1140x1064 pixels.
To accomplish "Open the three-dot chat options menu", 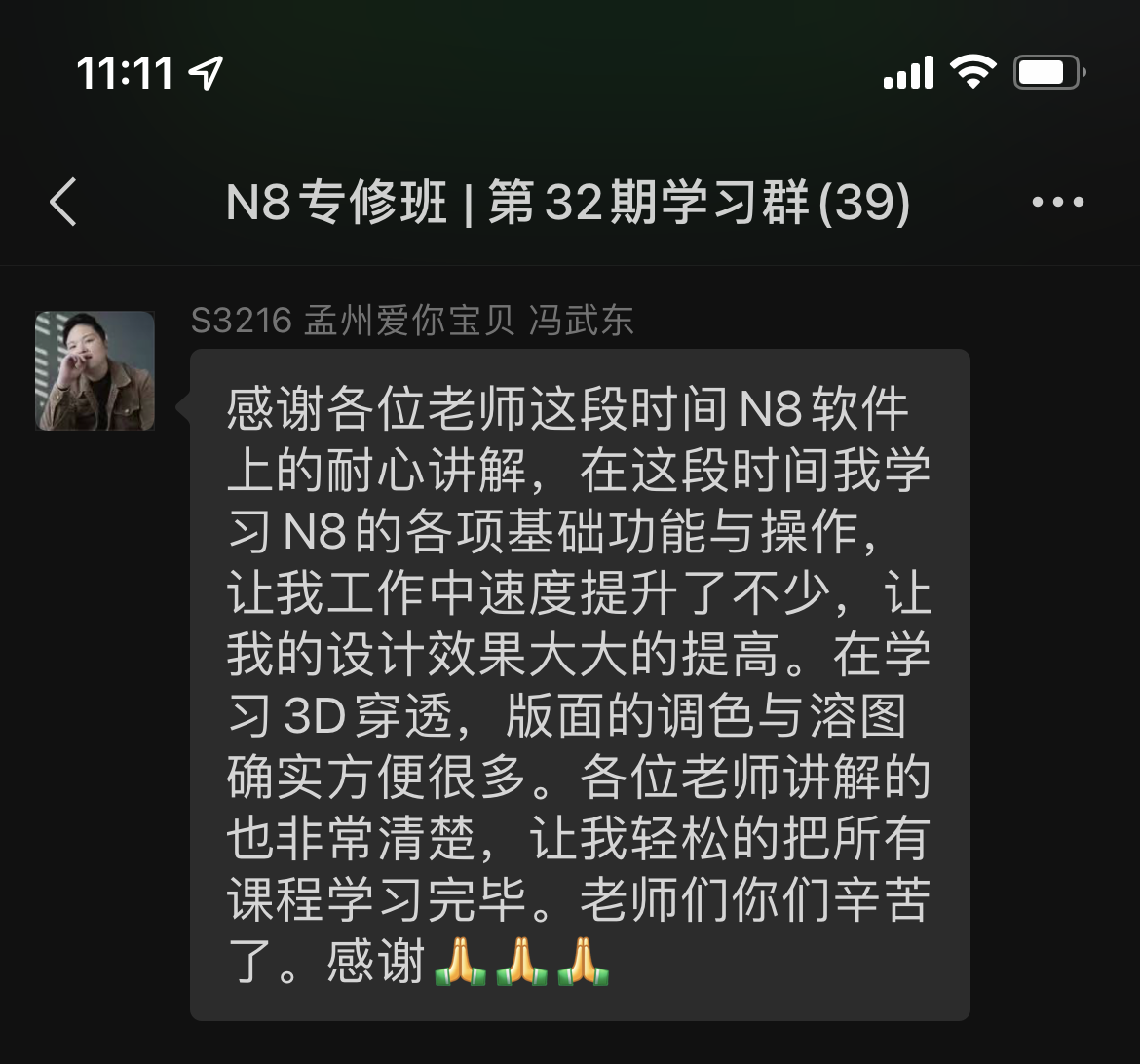I will 1058,203.
